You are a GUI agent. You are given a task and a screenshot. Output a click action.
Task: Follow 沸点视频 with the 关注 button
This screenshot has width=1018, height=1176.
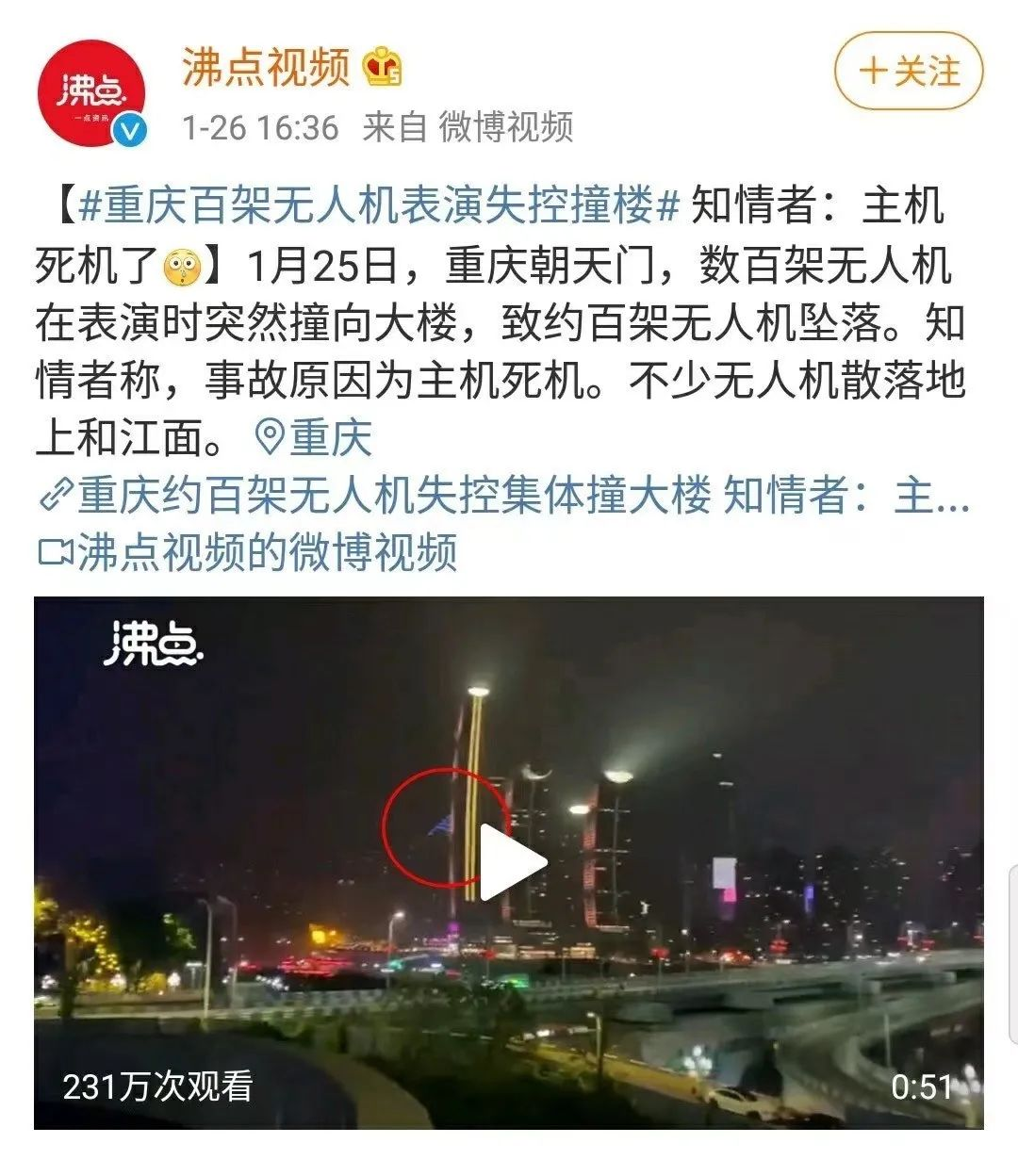(x=908, y=72)
